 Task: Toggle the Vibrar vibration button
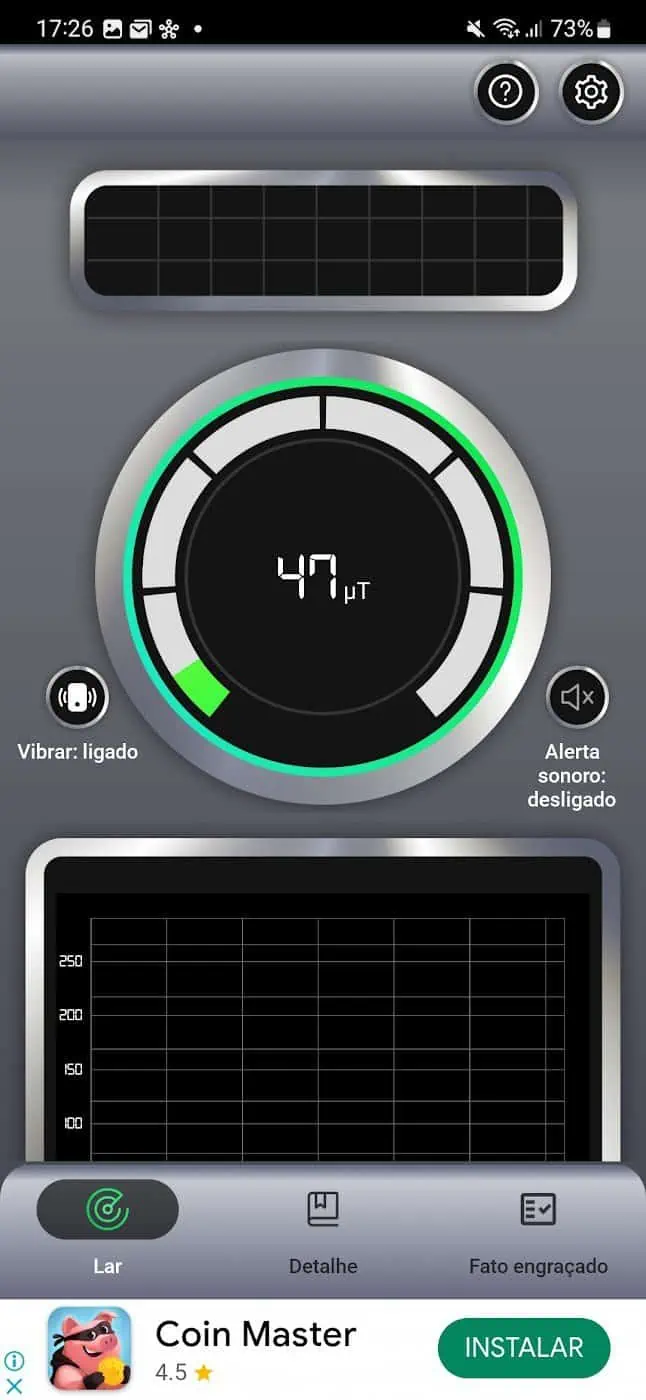(77, 697)
